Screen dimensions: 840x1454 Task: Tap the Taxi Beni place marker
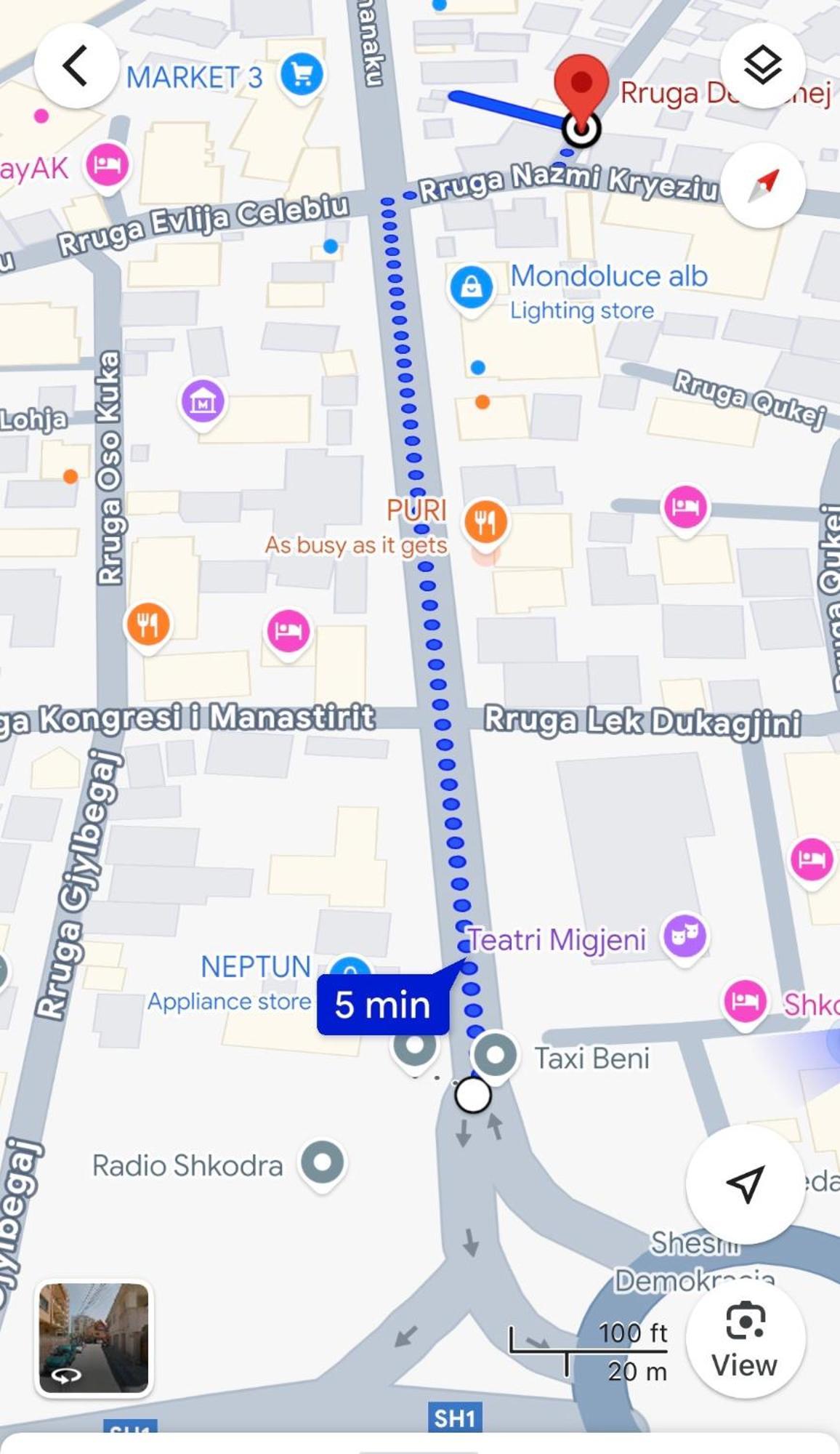coord(496,1055)
